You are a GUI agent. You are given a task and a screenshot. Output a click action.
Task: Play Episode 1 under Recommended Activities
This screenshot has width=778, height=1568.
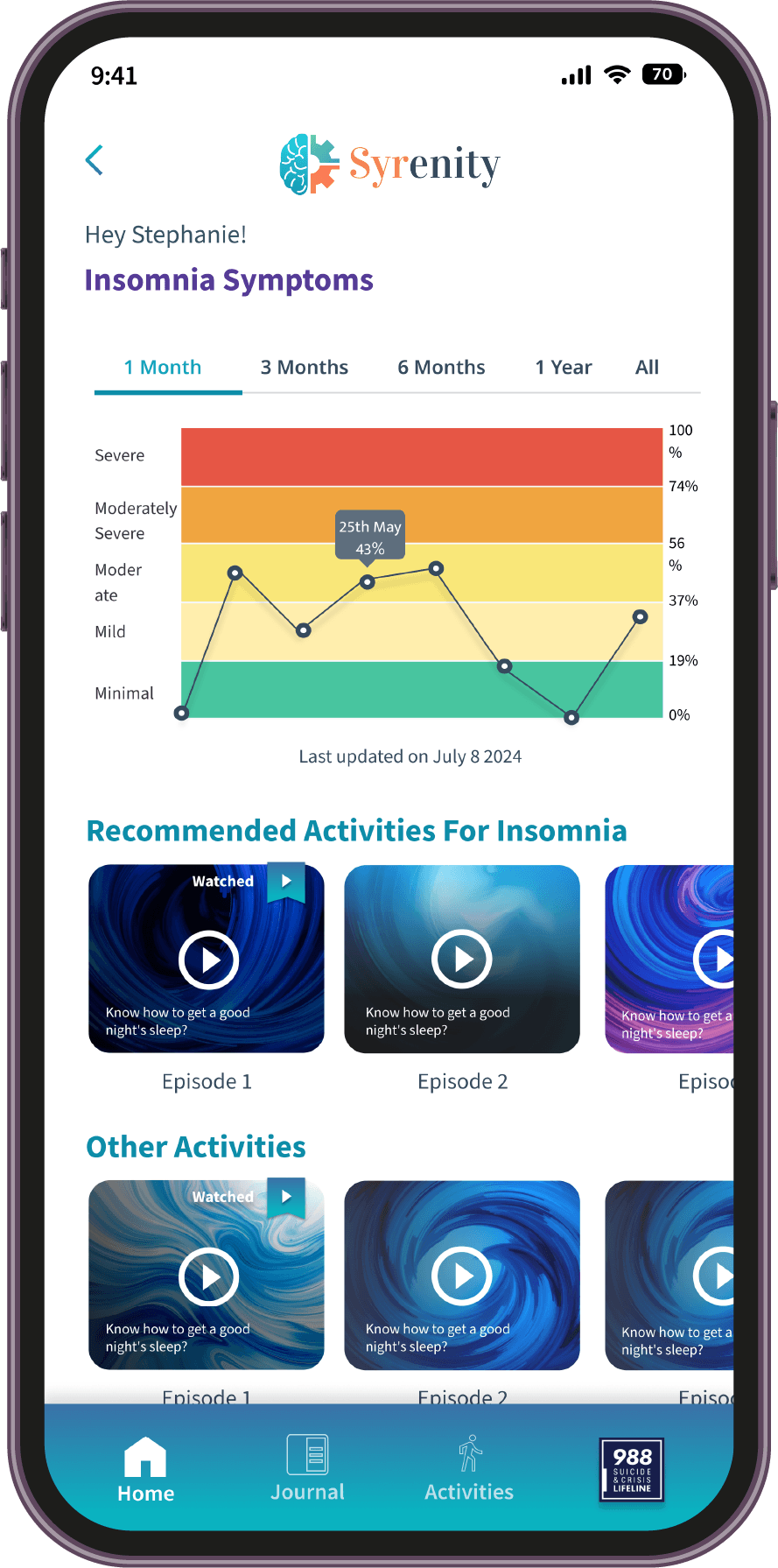tap(208, 960)
